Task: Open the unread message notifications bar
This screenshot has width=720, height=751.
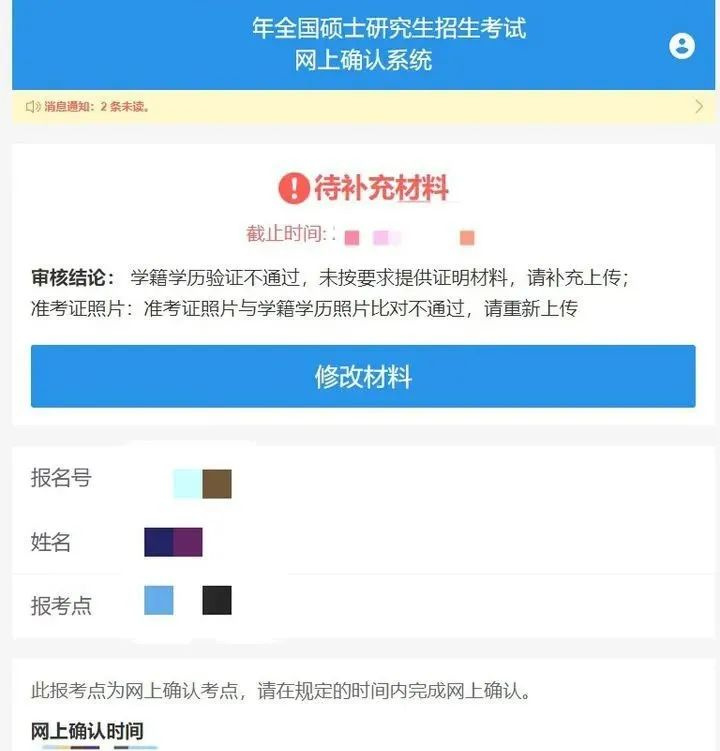Action: tap(363, 106)
